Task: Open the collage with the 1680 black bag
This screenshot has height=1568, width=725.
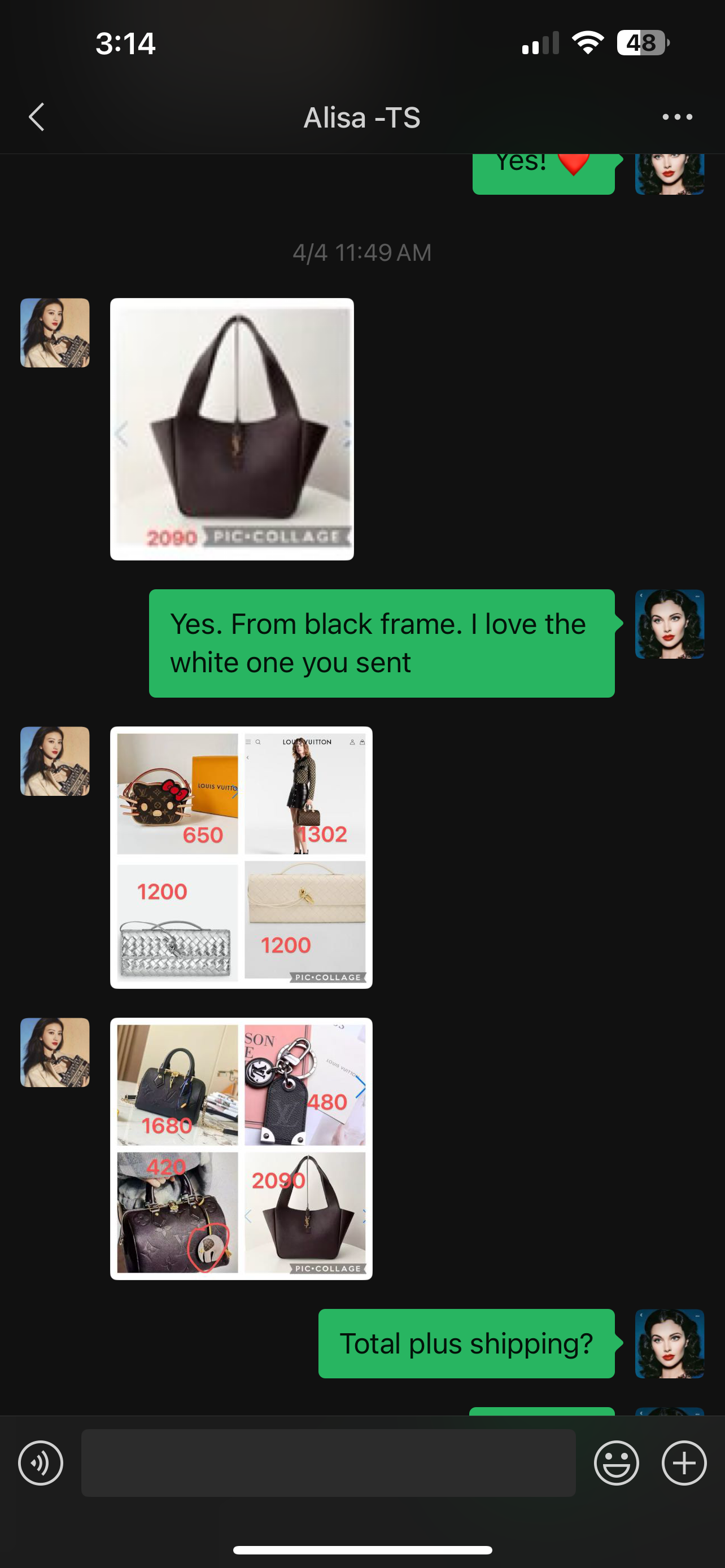Action: (241, 1149)
